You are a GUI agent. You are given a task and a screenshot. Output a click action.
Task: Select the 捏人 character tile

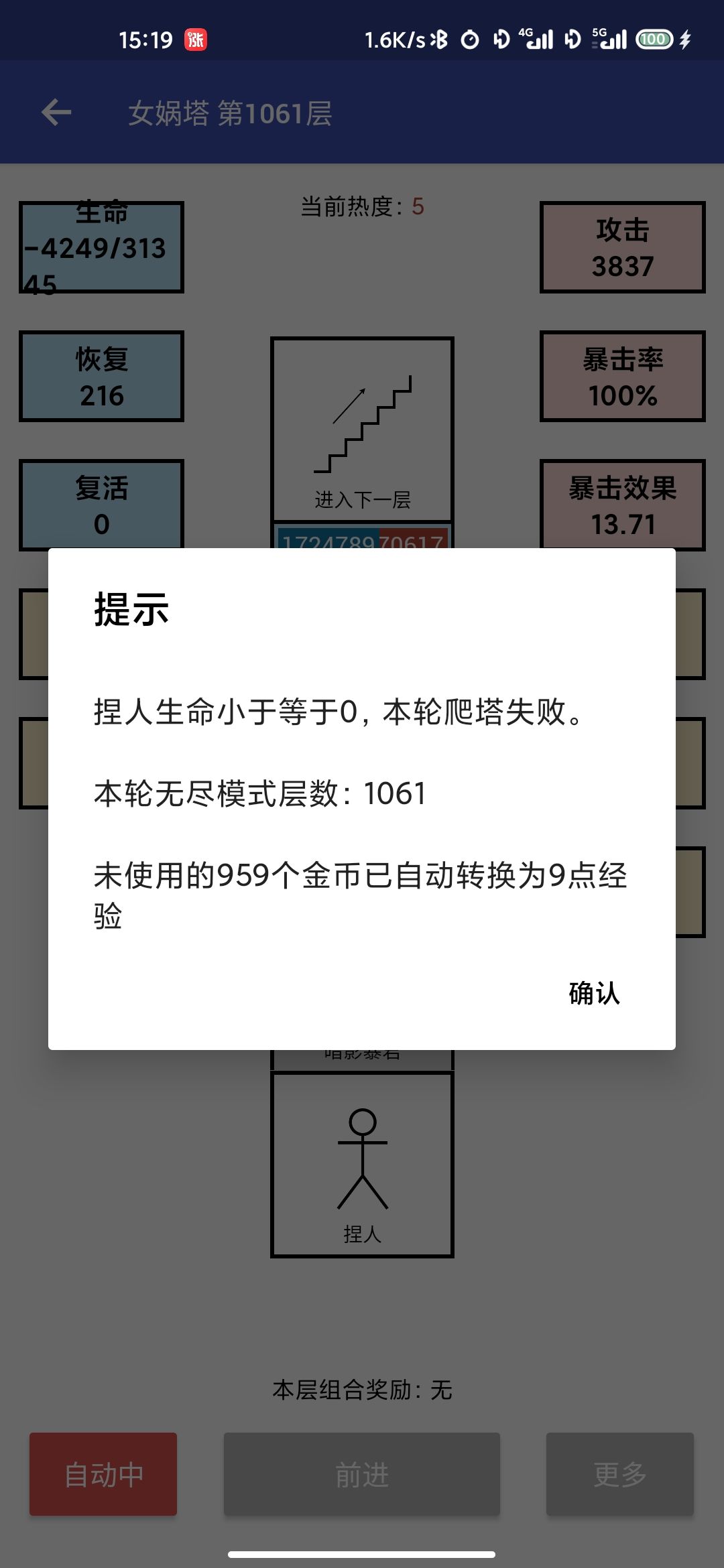click(362, 1165)
